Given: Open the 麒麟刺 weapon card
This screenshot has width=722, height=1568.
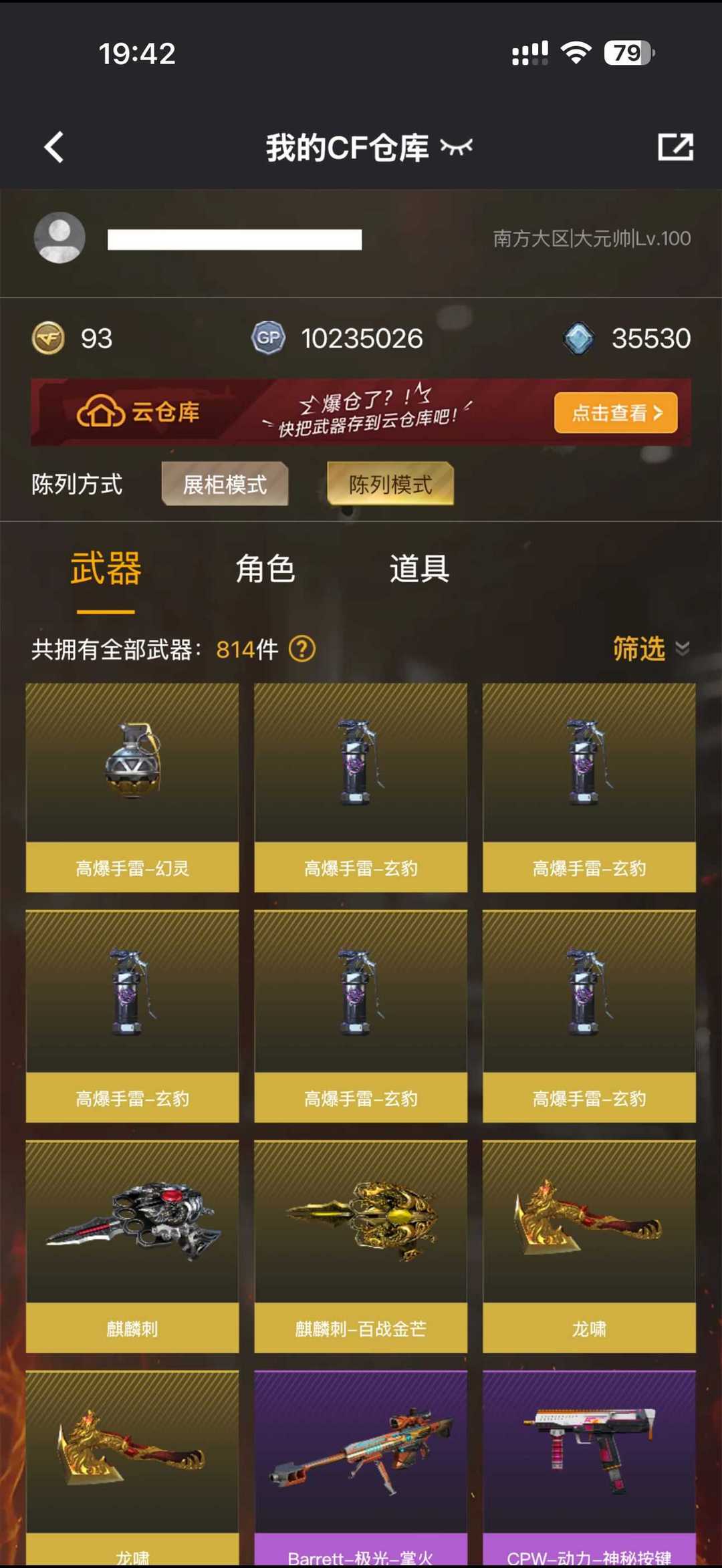Looking at the screenshot, I should tap(132, 1245).
